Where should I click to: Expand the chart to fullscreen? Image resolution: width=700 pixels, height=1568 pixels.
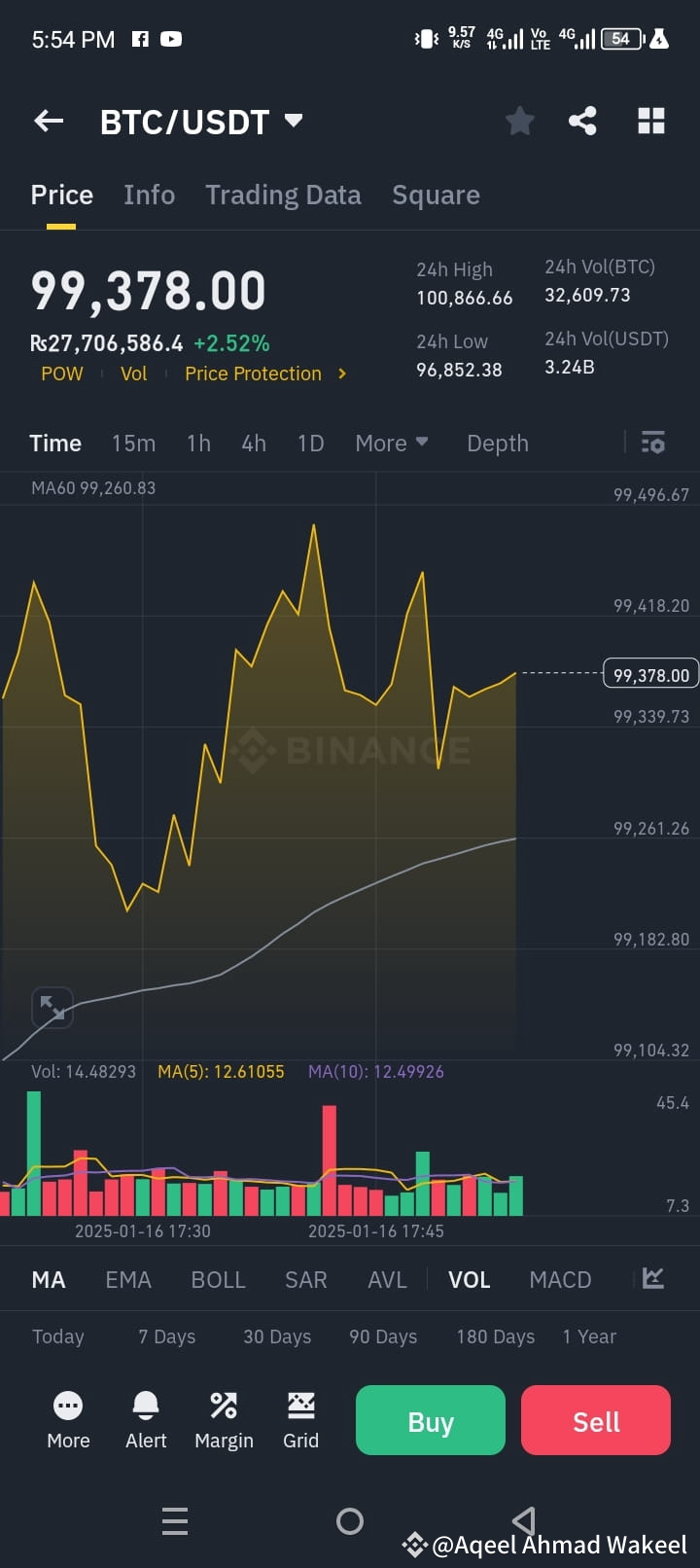[52, 1007]
